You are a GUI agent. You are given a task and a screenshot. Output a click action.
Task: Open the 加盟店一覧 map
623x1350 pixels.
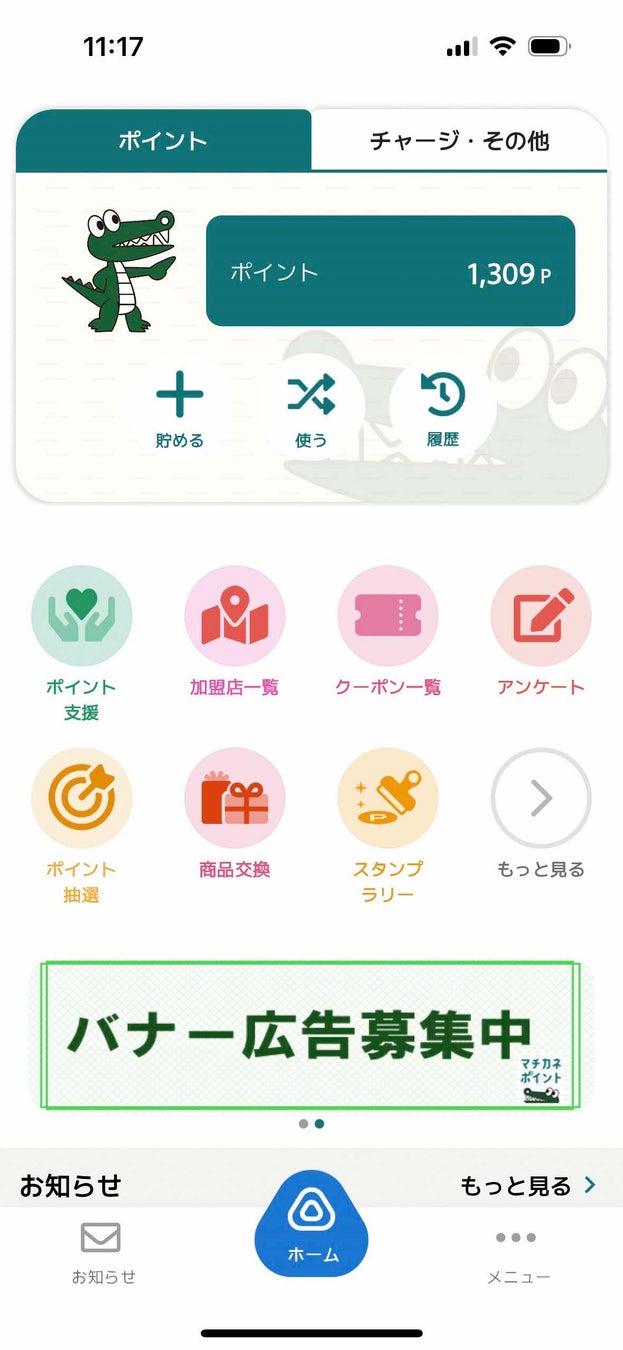[235, 616]
